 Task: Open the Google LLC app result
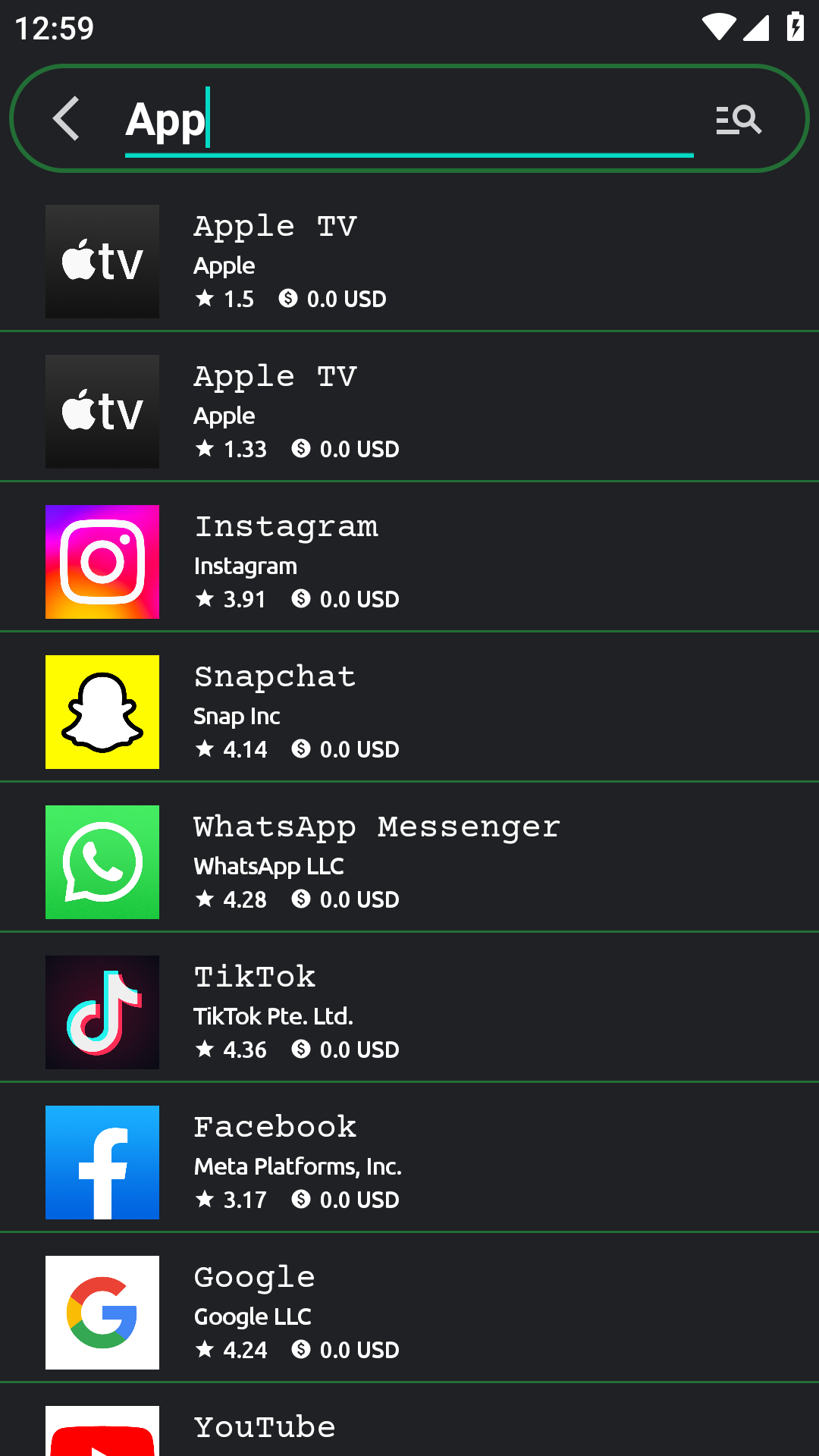(409, 1312)
